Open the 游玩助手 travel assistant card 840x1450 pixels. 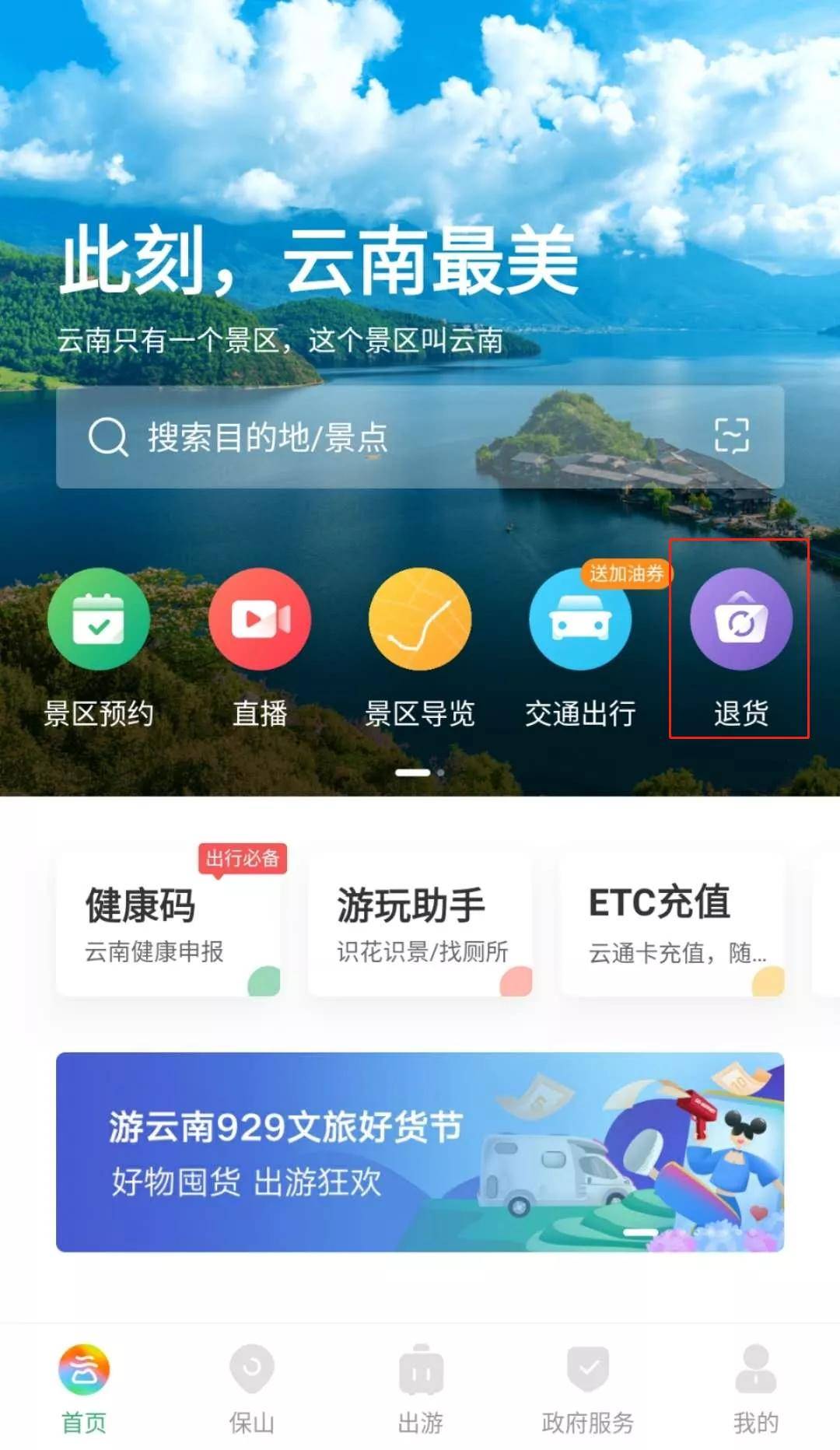420,924
